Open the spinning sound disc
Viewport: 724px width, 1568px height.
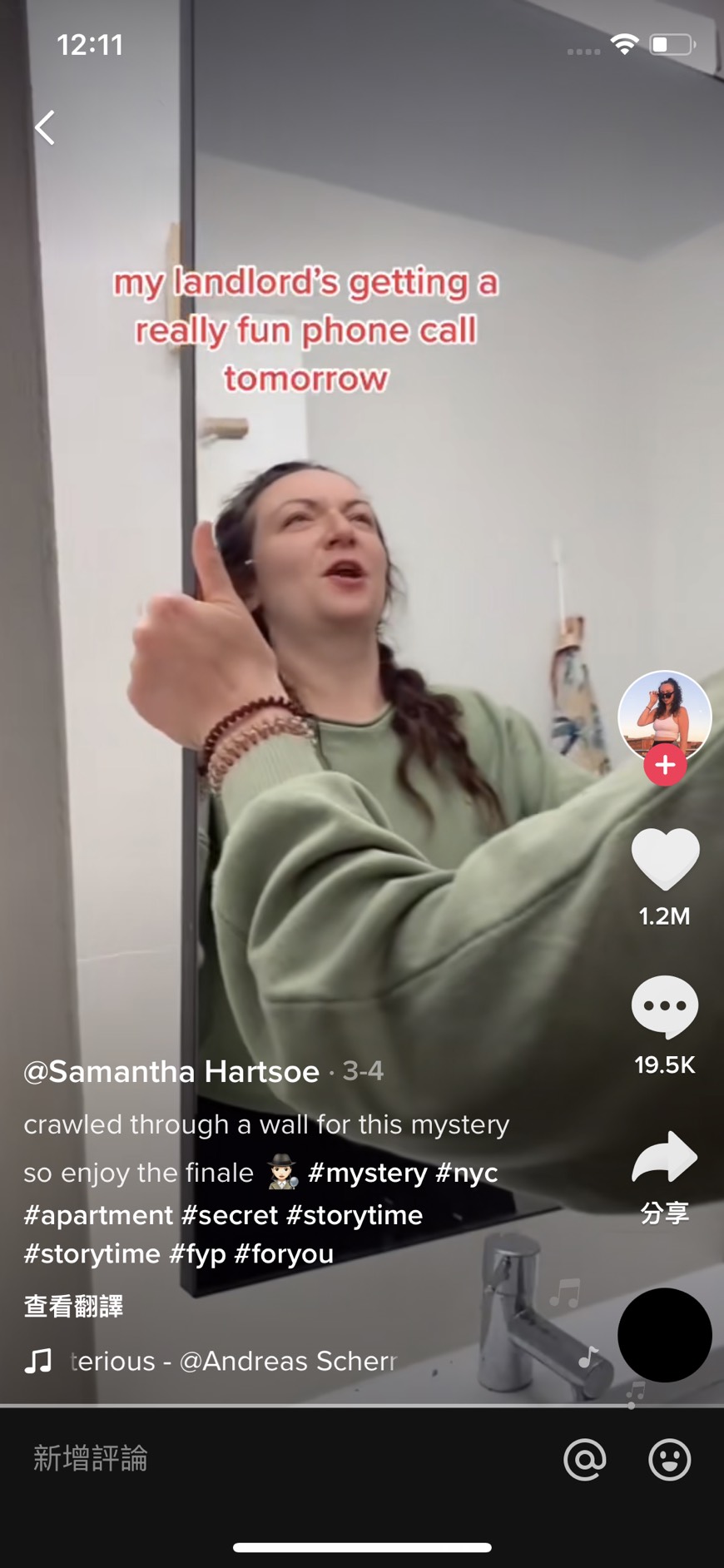click(664, 1335)
